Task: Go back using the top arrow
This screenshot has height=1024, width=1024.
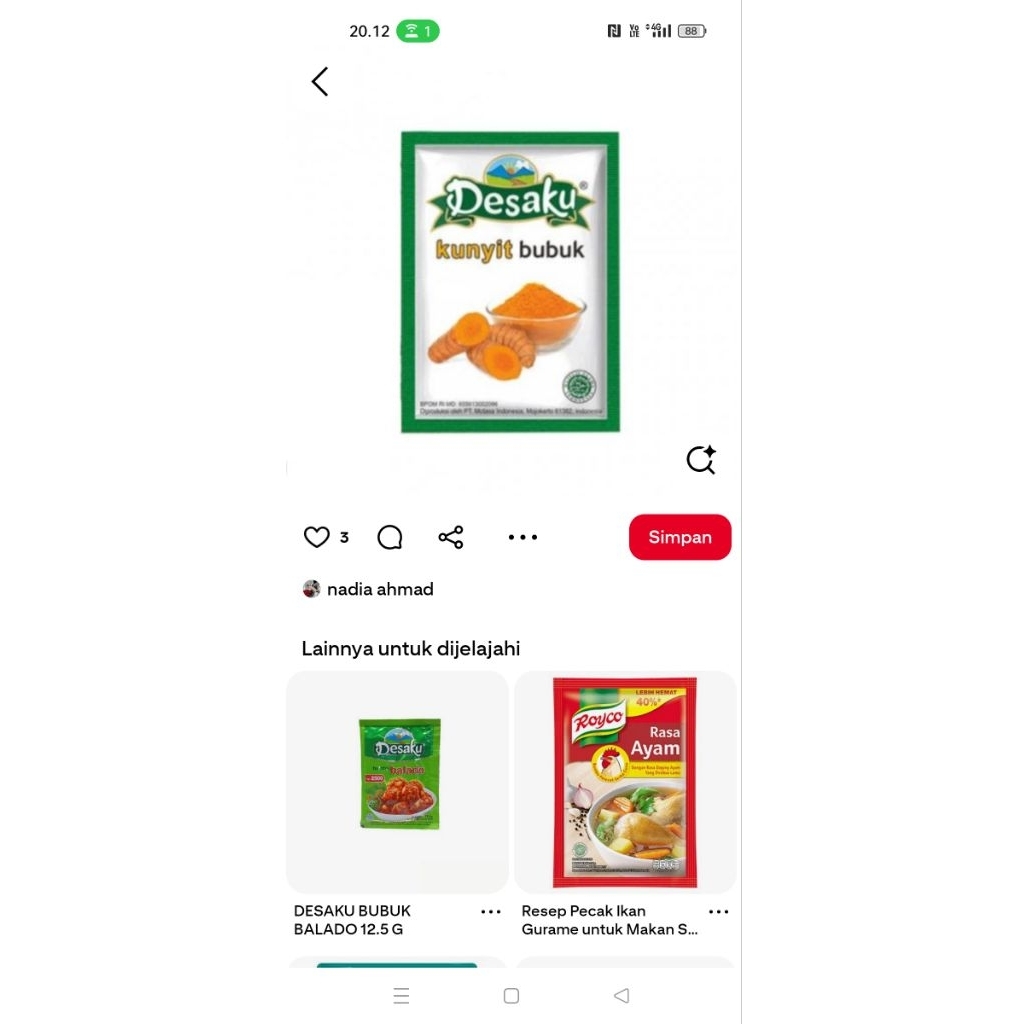Action: 320,82
